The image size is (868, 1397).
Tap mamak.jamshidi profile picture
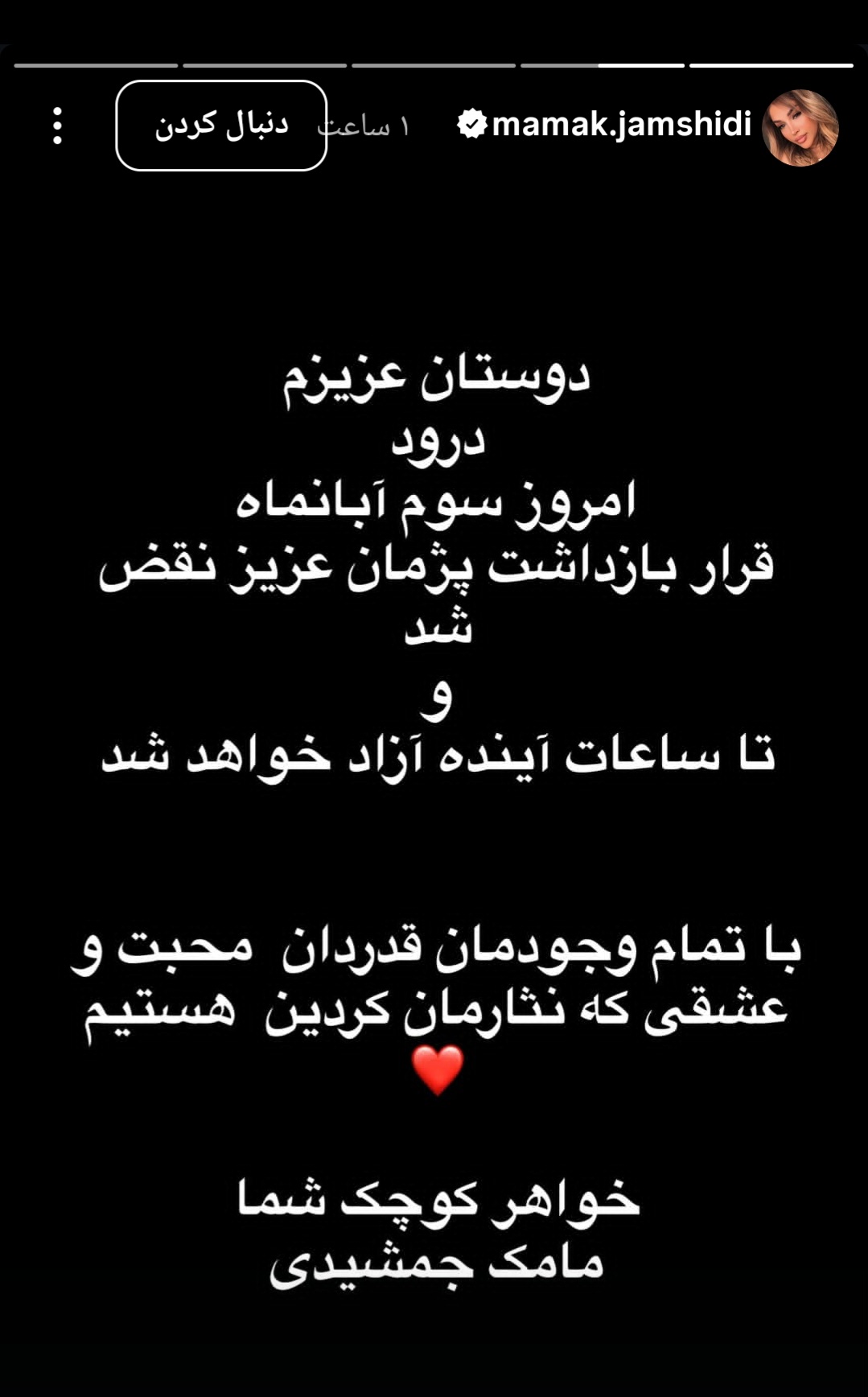(x=800, y=128)
